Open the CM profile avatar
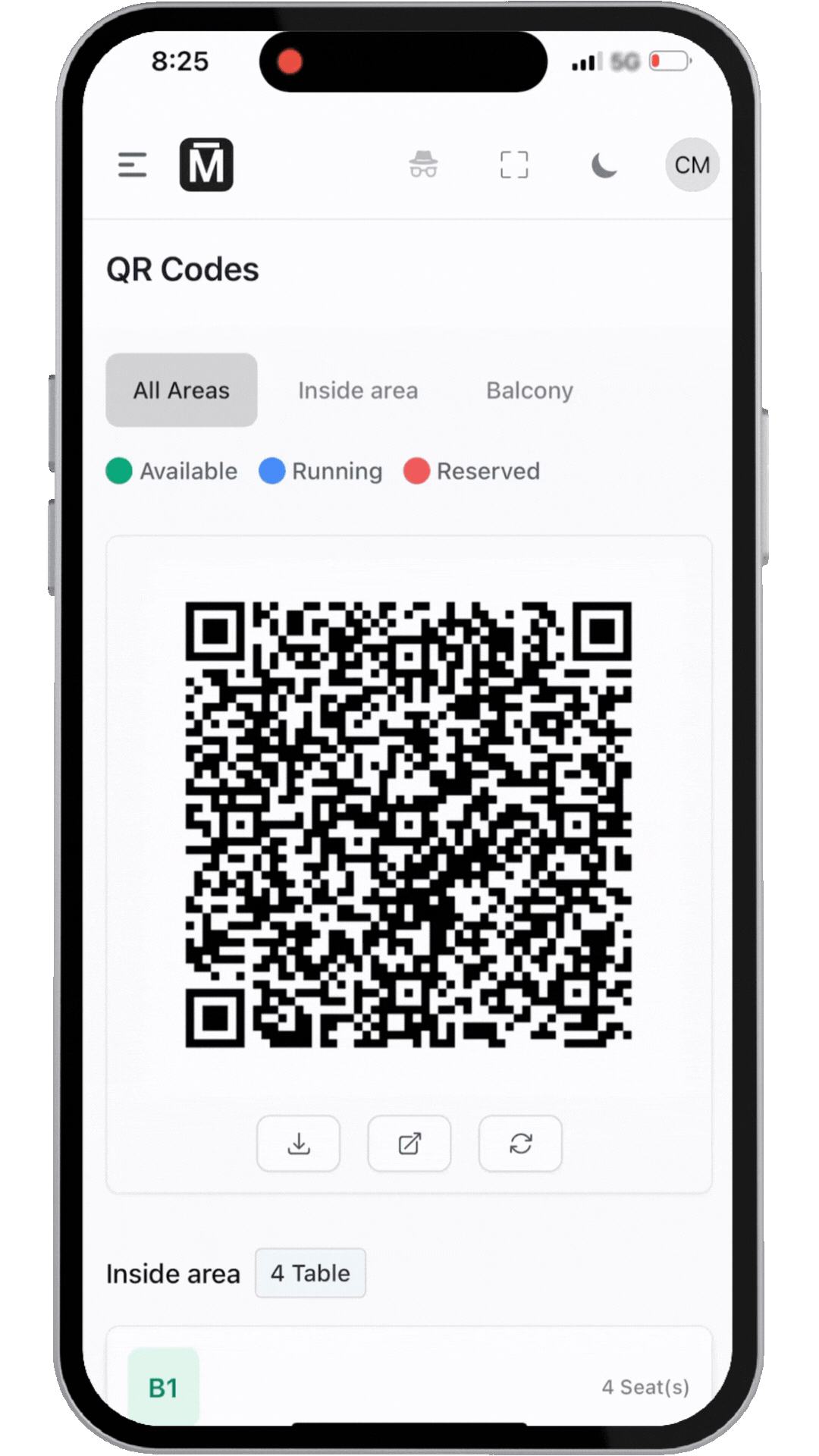Viewport: 819px width, 1456px height. coord(692,165)
